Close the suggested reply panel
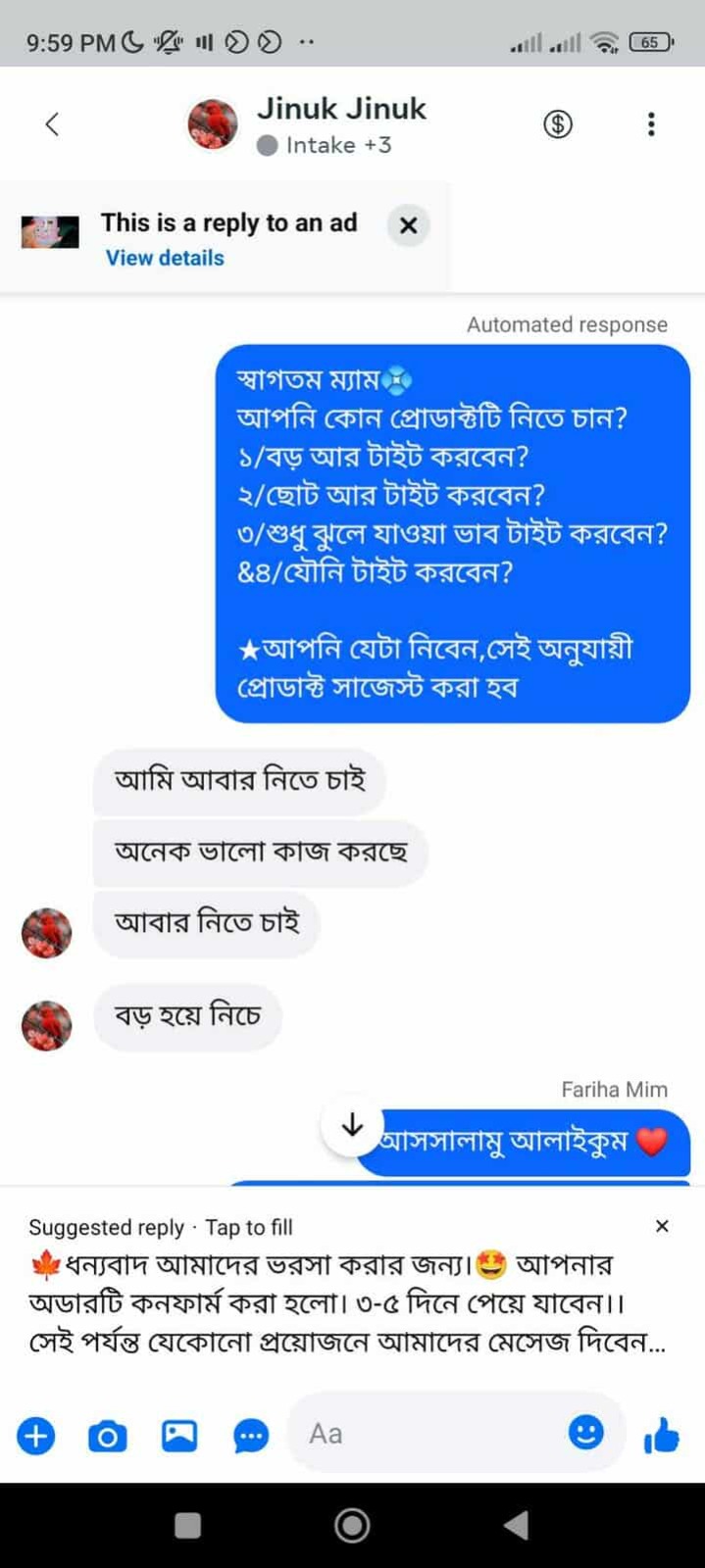This screenshot has width=705, height=1568. click(662, 1226)
